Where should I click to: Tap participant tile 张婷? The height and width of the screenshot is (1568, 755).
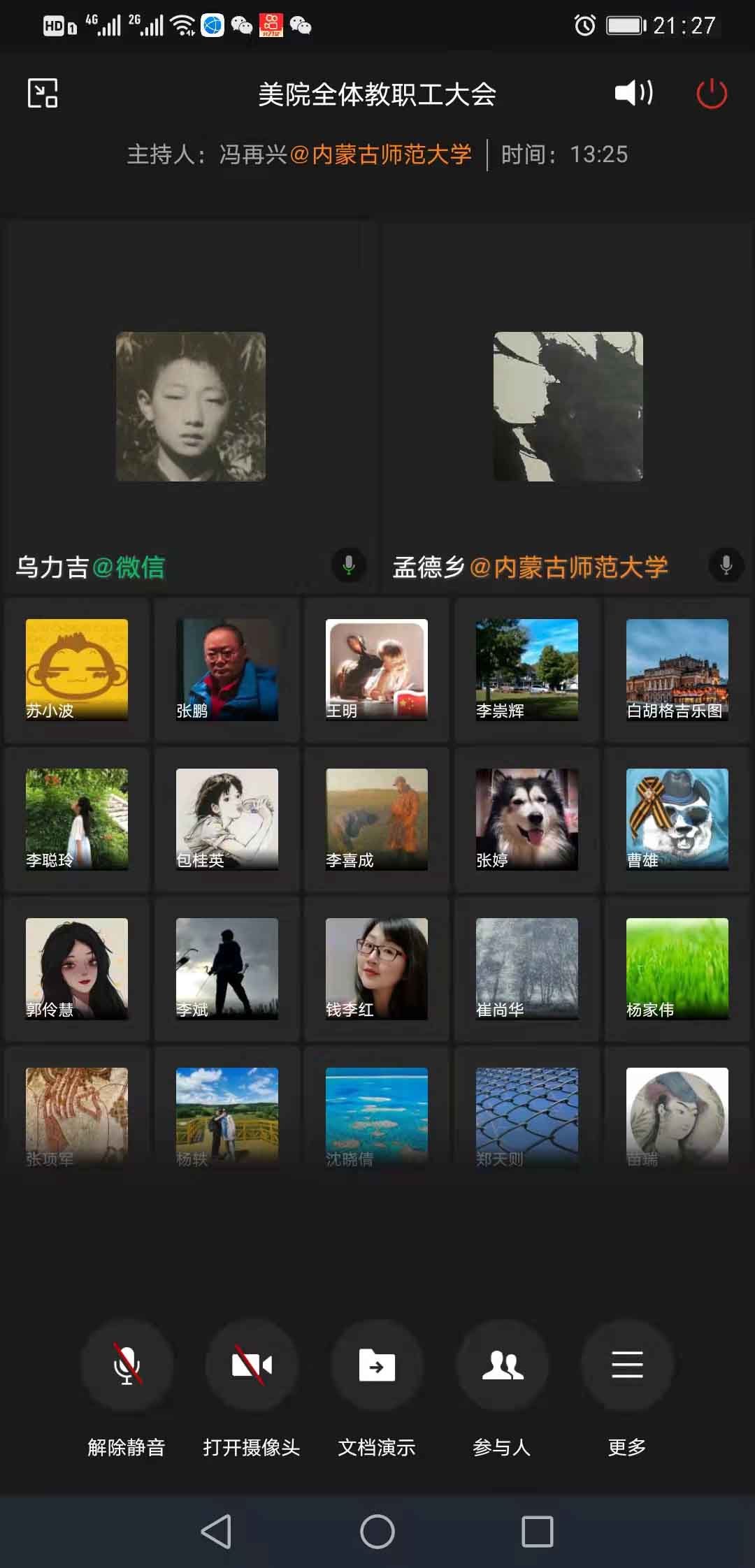[526, 819]
